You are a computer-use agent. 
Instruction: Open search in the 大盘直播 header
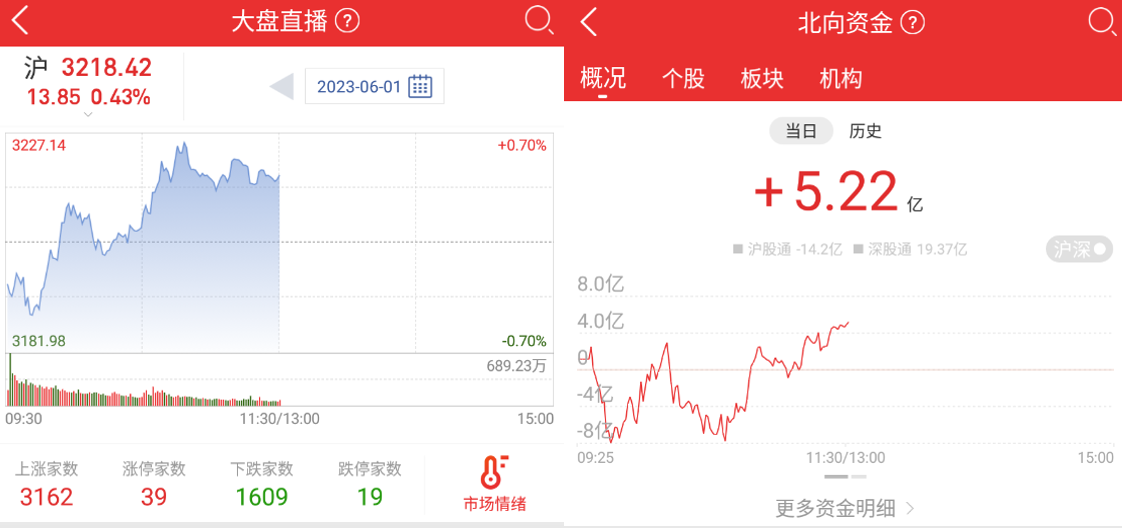[x=538, y=21]
